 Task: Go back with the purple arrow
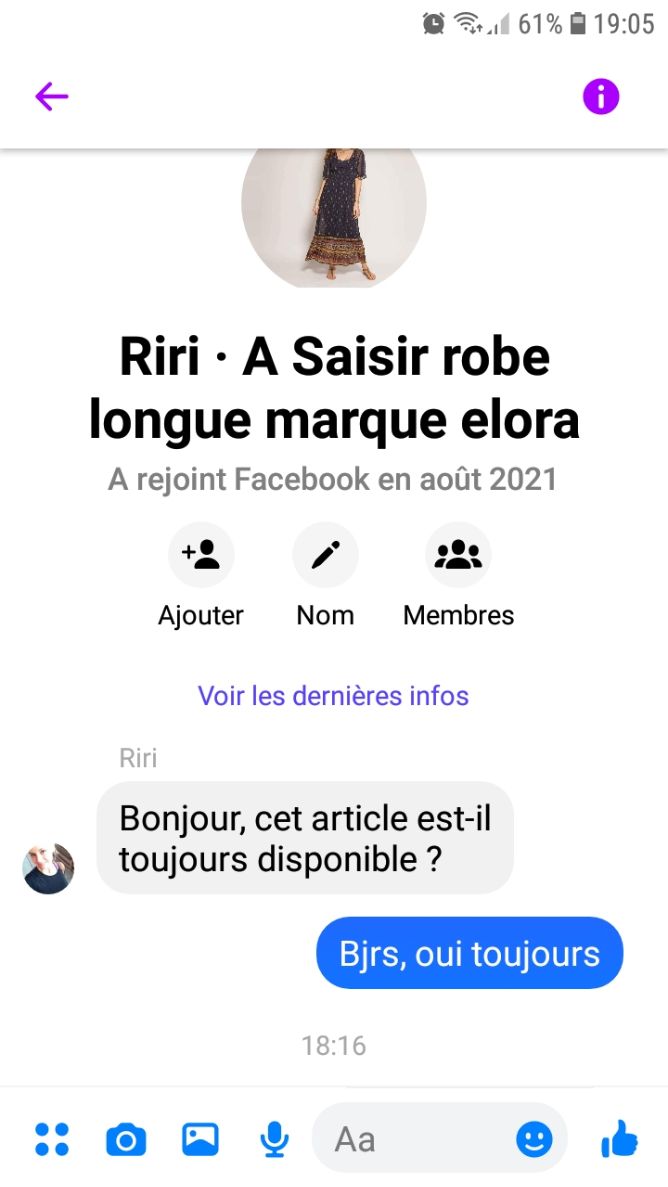52,97
